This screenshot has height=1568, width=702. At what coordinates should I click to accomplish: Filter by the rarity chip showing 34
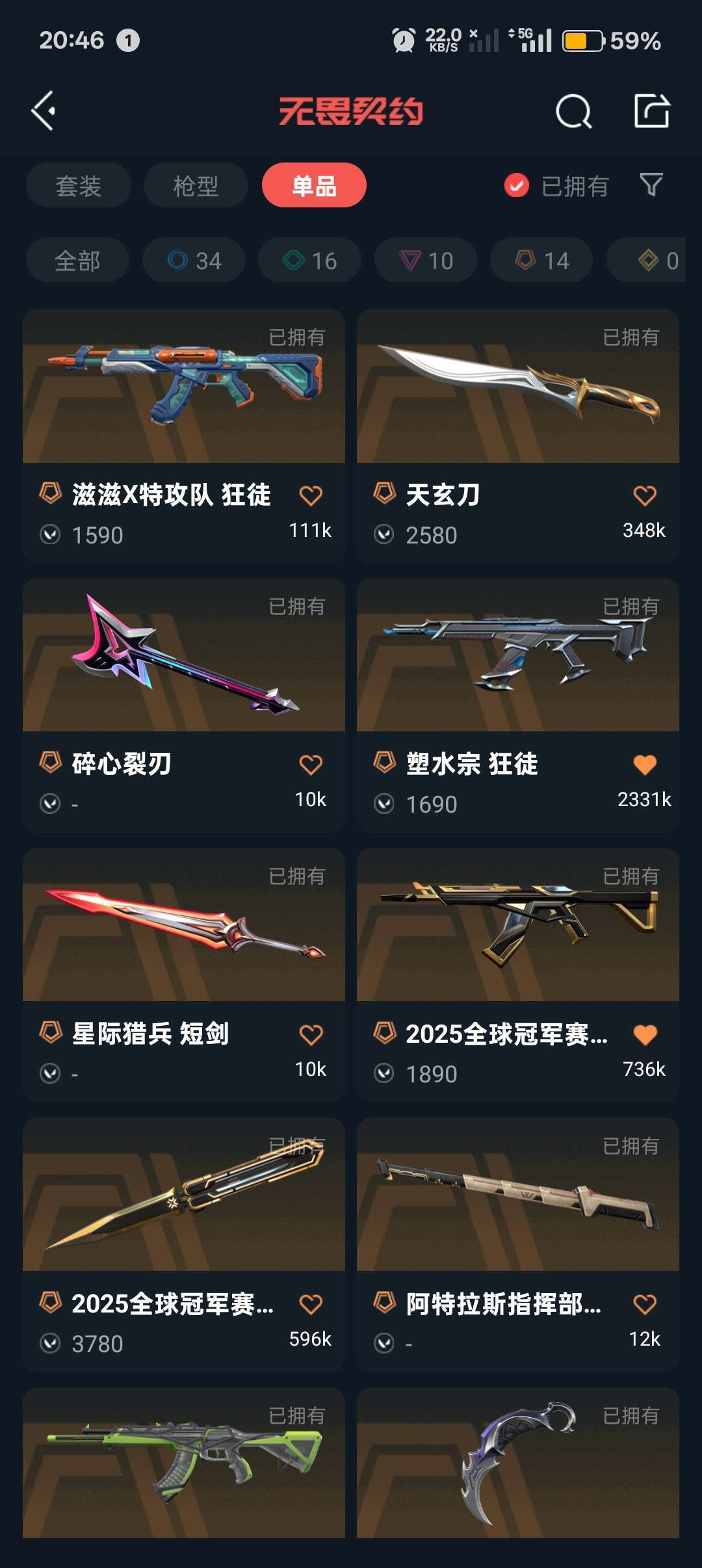pos(194,261)
